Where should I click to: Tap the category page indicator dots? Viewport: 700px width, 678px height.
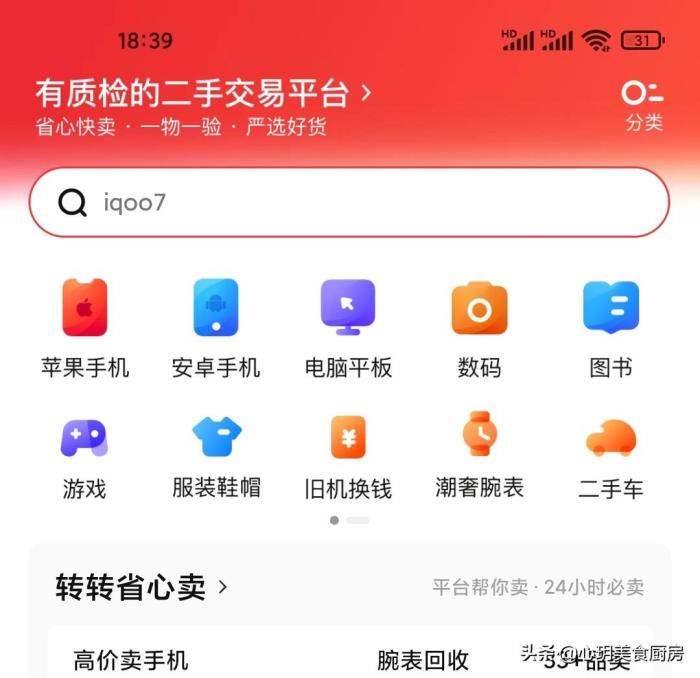click(349, 520)
